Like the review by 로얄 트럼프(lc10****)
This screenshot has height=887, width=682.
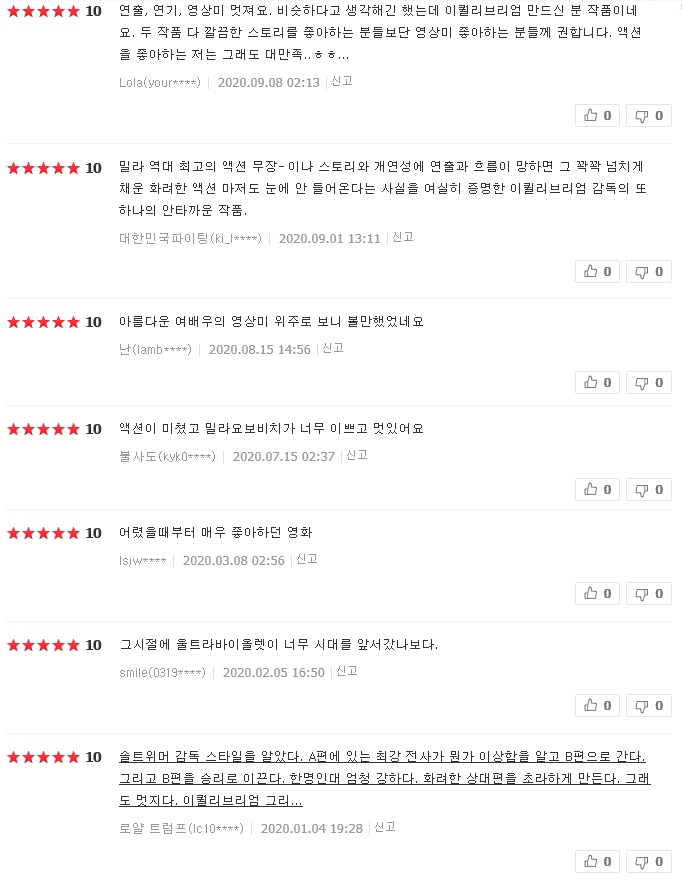tap(597, 861)
